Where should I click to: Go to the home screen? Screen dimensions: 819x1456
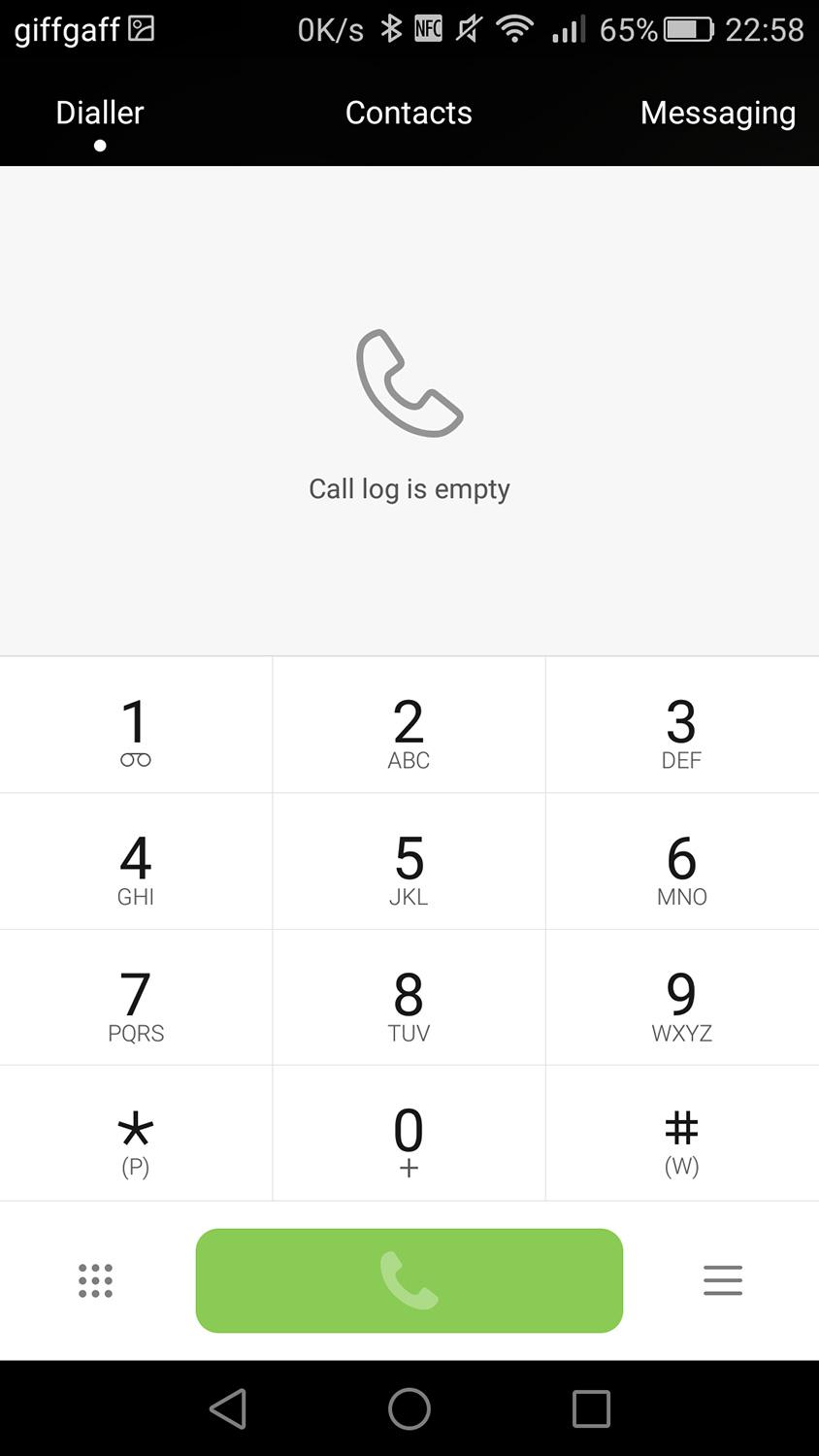[409, 1408]
